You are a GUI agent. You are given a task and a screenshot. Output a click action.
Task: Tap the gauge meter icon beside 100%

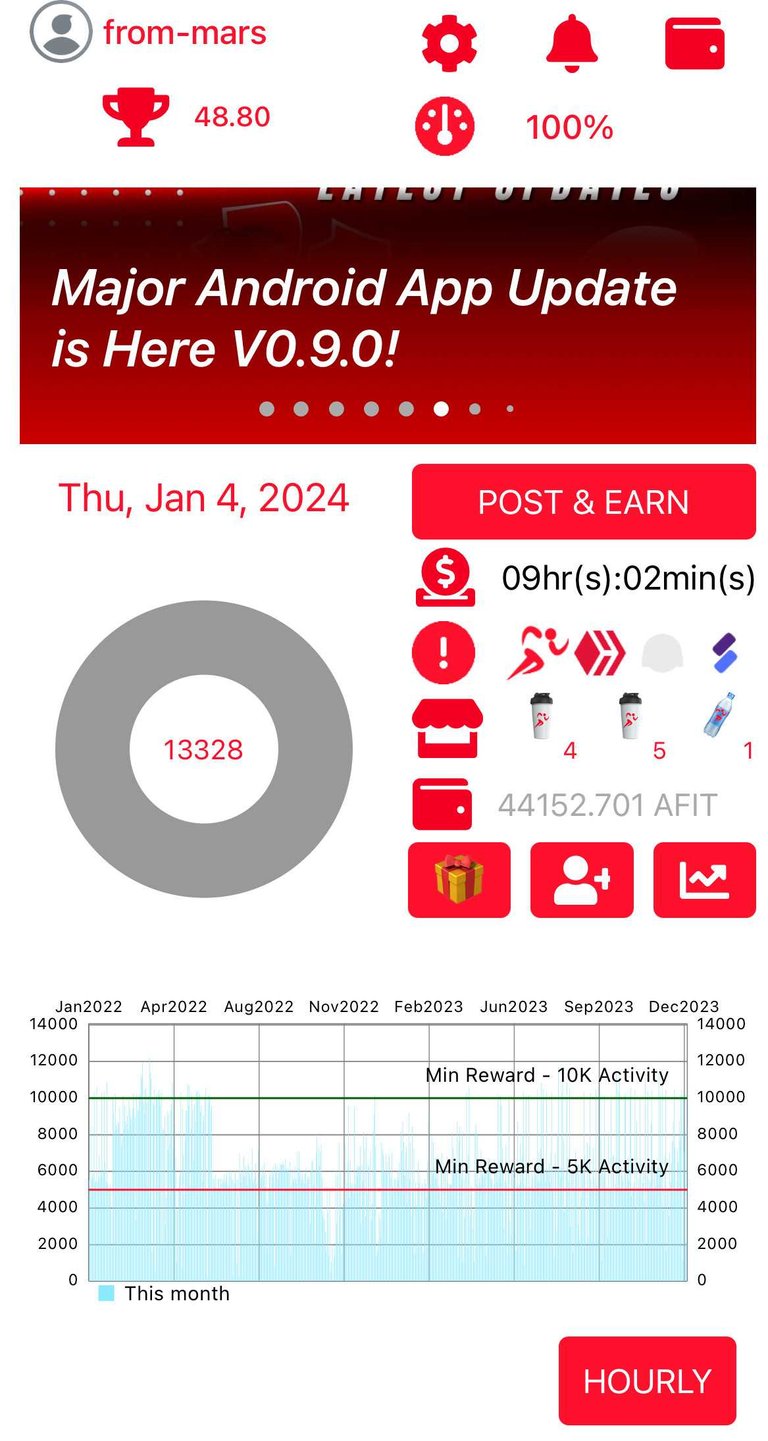(x=445, y=126)
